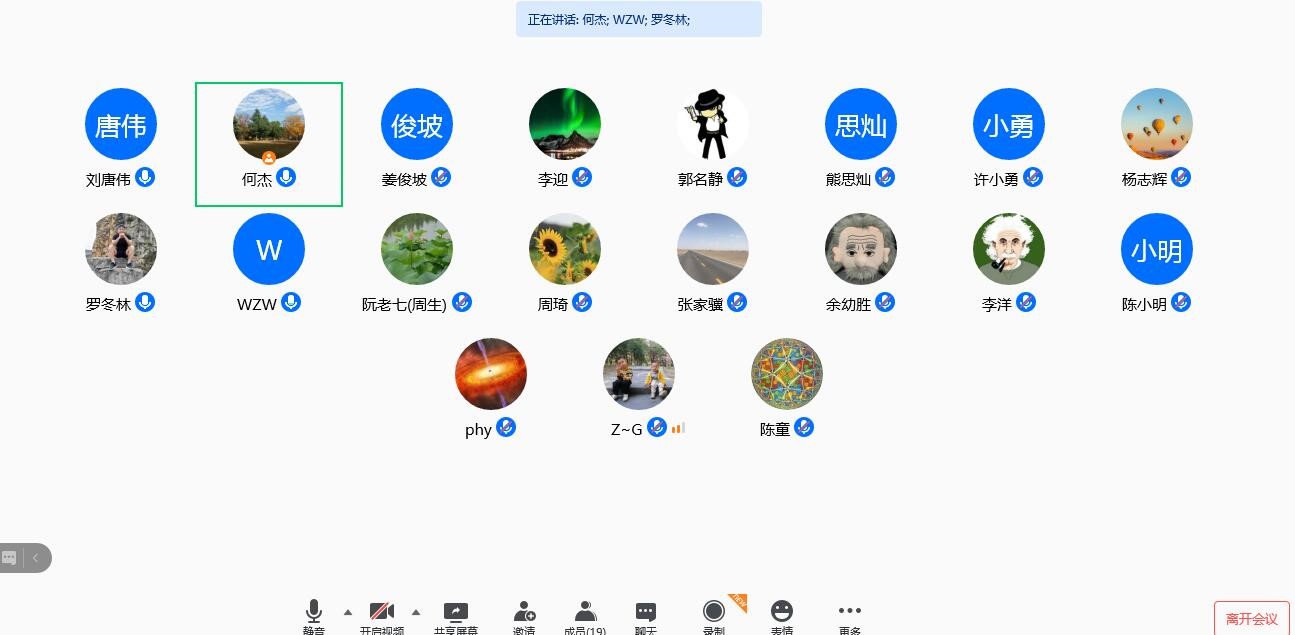Select participant WZW's tile
Image resolution: width=1295 pixels, height=635 pixels.
click(269, 249)
